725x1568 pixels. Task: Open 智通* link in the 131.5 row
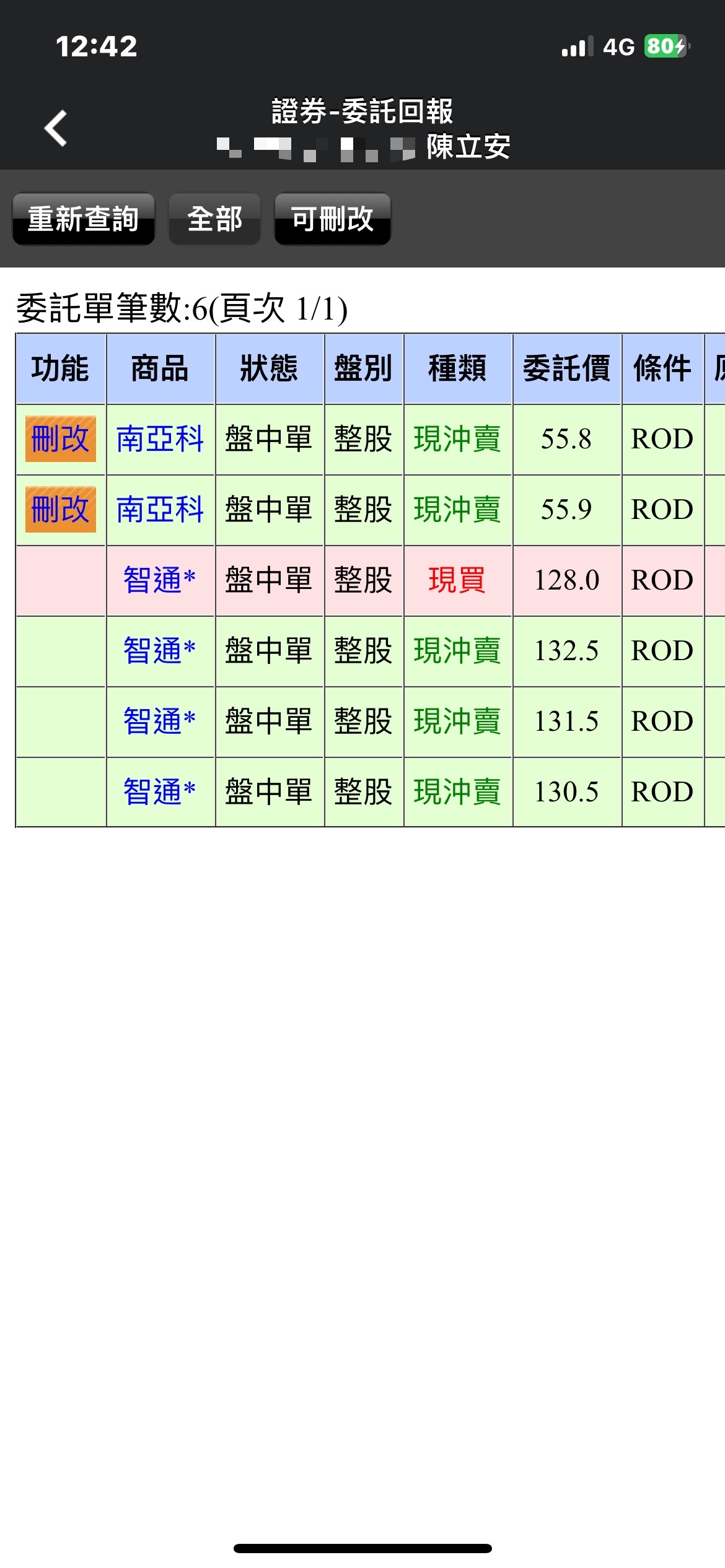tap(159, 721)
